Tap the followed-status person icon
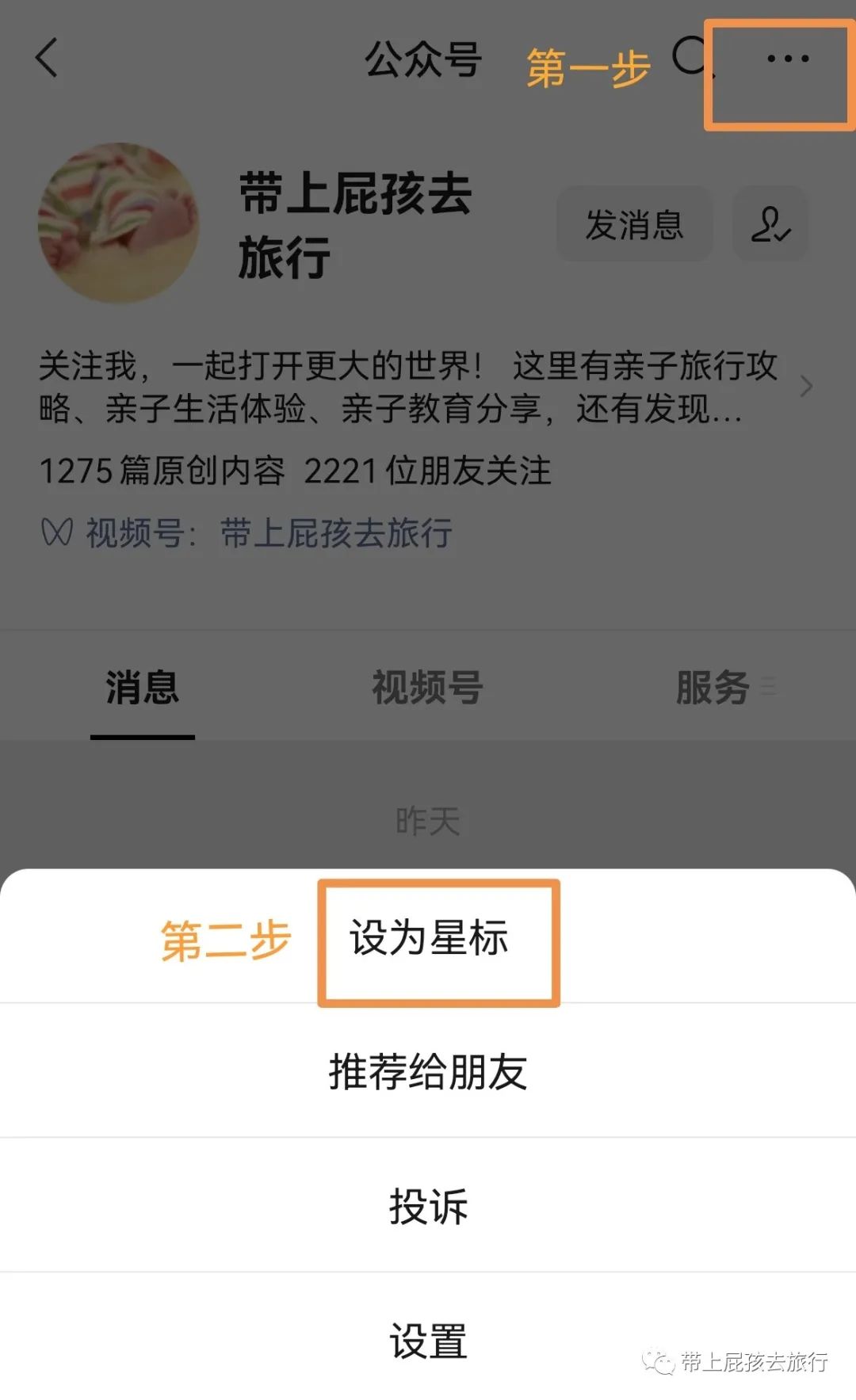856x1400 pixels. pos(770,224)
